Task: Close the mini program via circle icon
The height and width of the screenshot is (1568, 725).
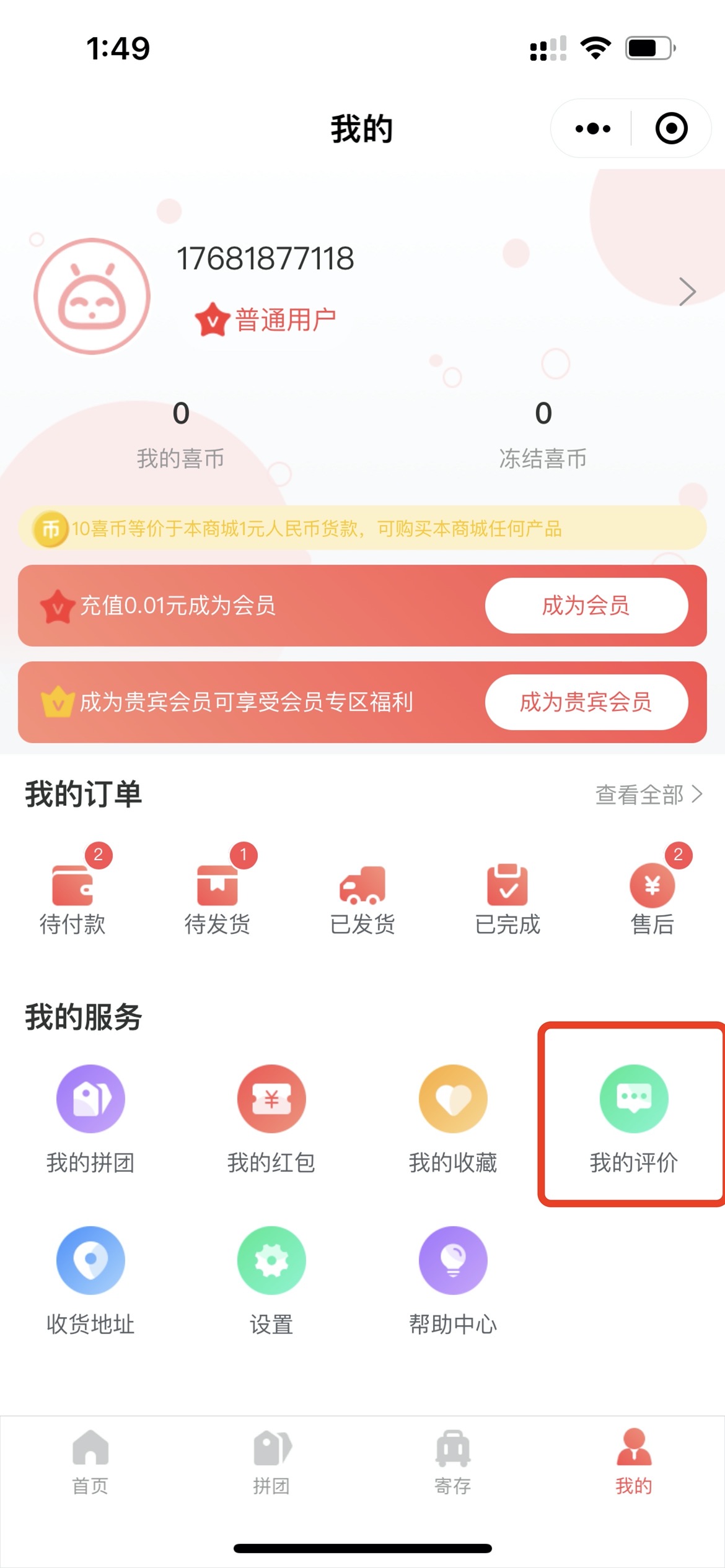Action: click(x=671, y=129)
